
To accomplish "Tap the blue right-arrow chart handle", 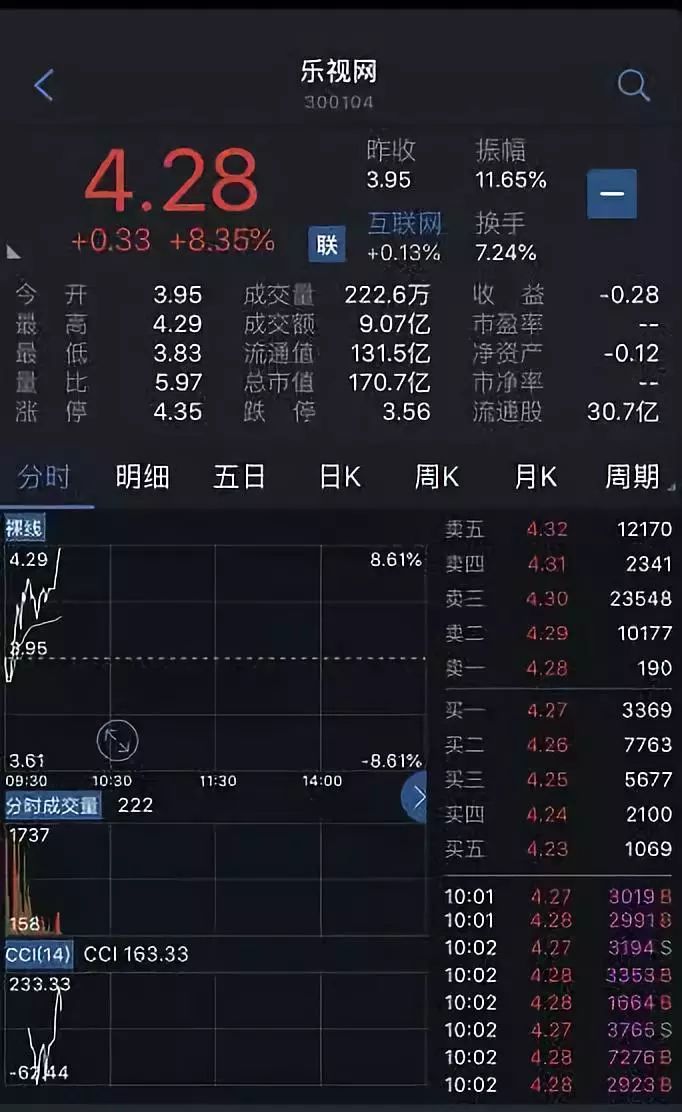I will coord(417,797).
